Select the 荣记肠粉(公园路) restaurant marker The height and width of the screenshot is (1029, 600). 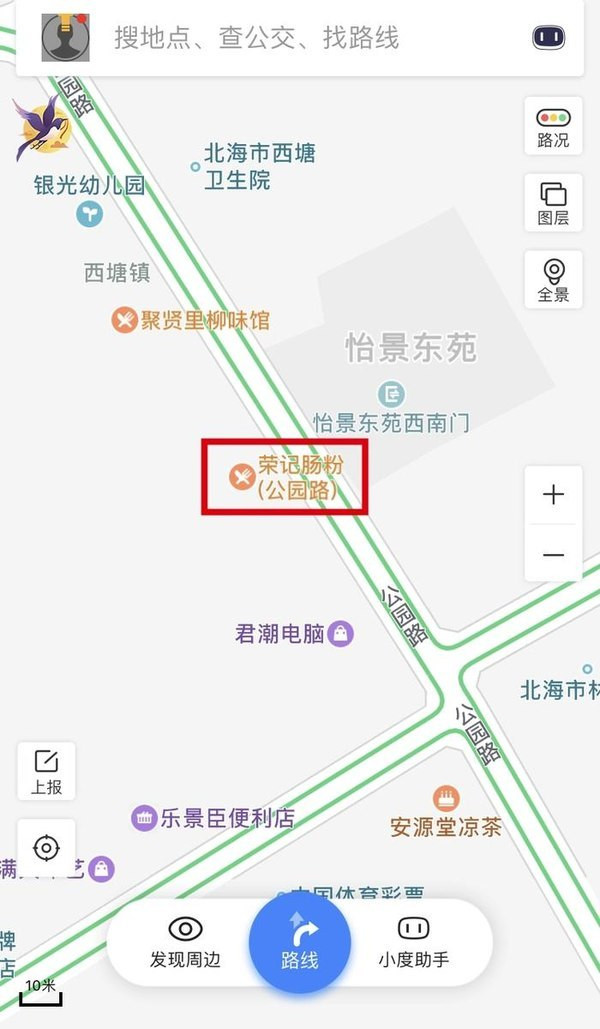(242, 476)
